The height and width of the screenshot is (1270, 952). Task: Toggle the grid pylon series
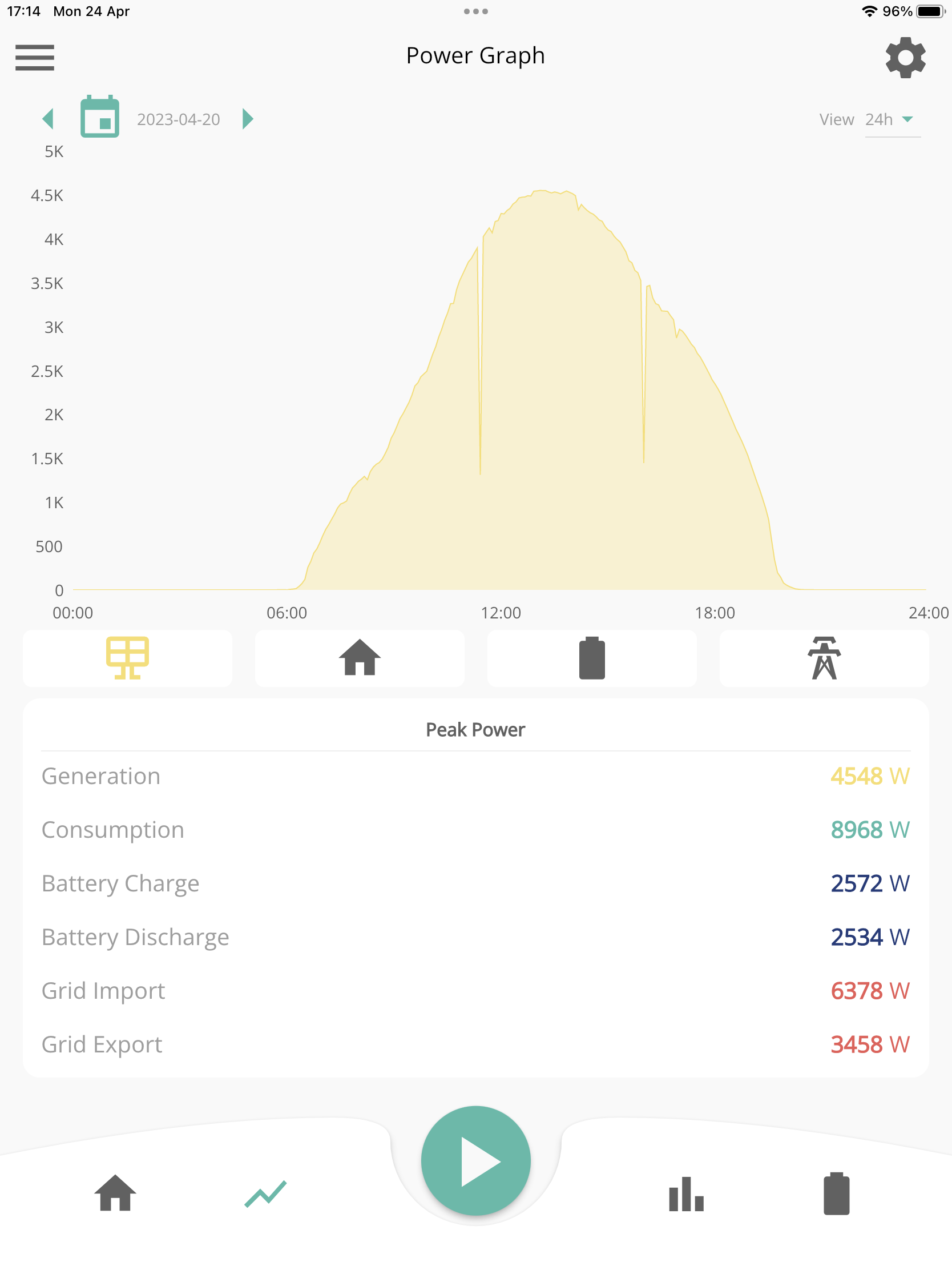point(824,658)
